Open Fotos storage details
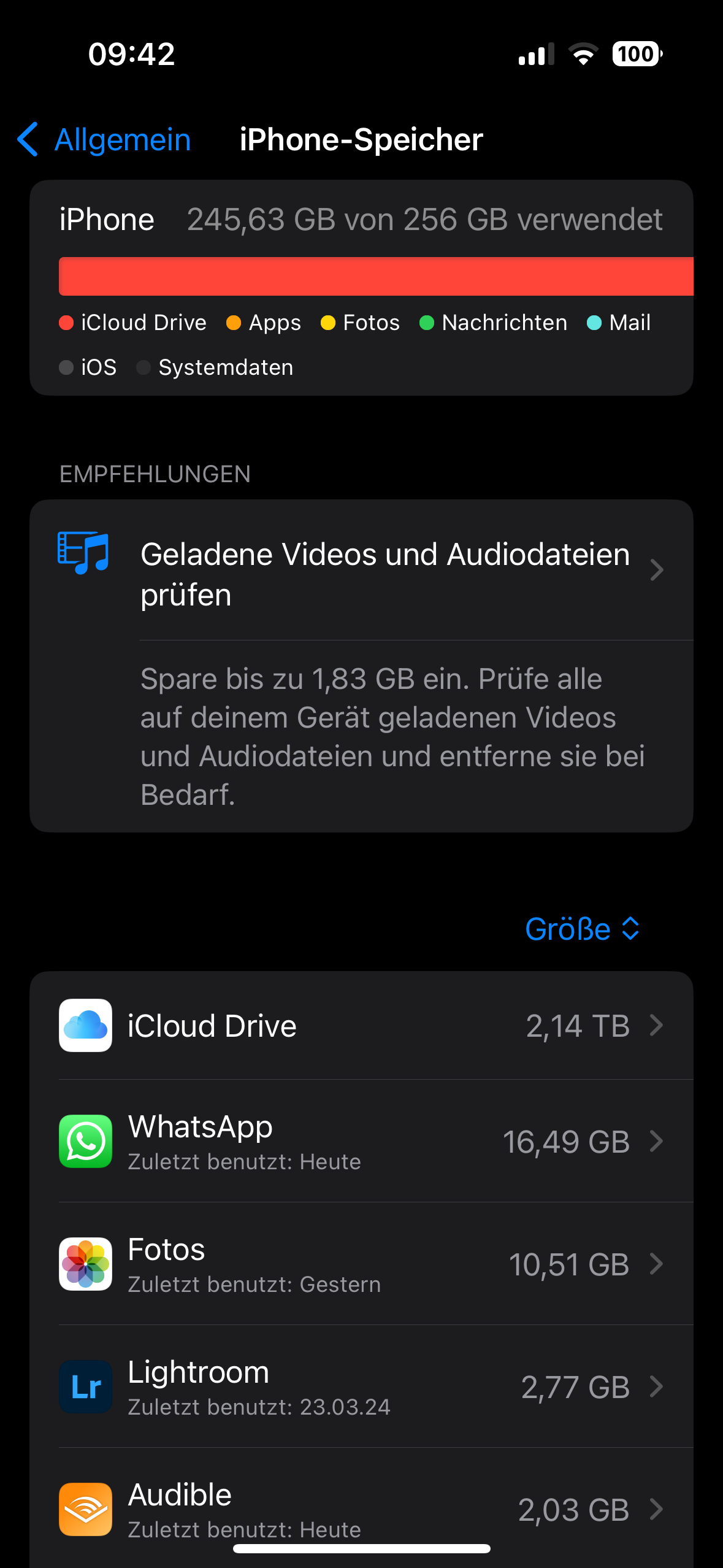This screenshot has width=723, height=1568. [x=361, y=1264]
